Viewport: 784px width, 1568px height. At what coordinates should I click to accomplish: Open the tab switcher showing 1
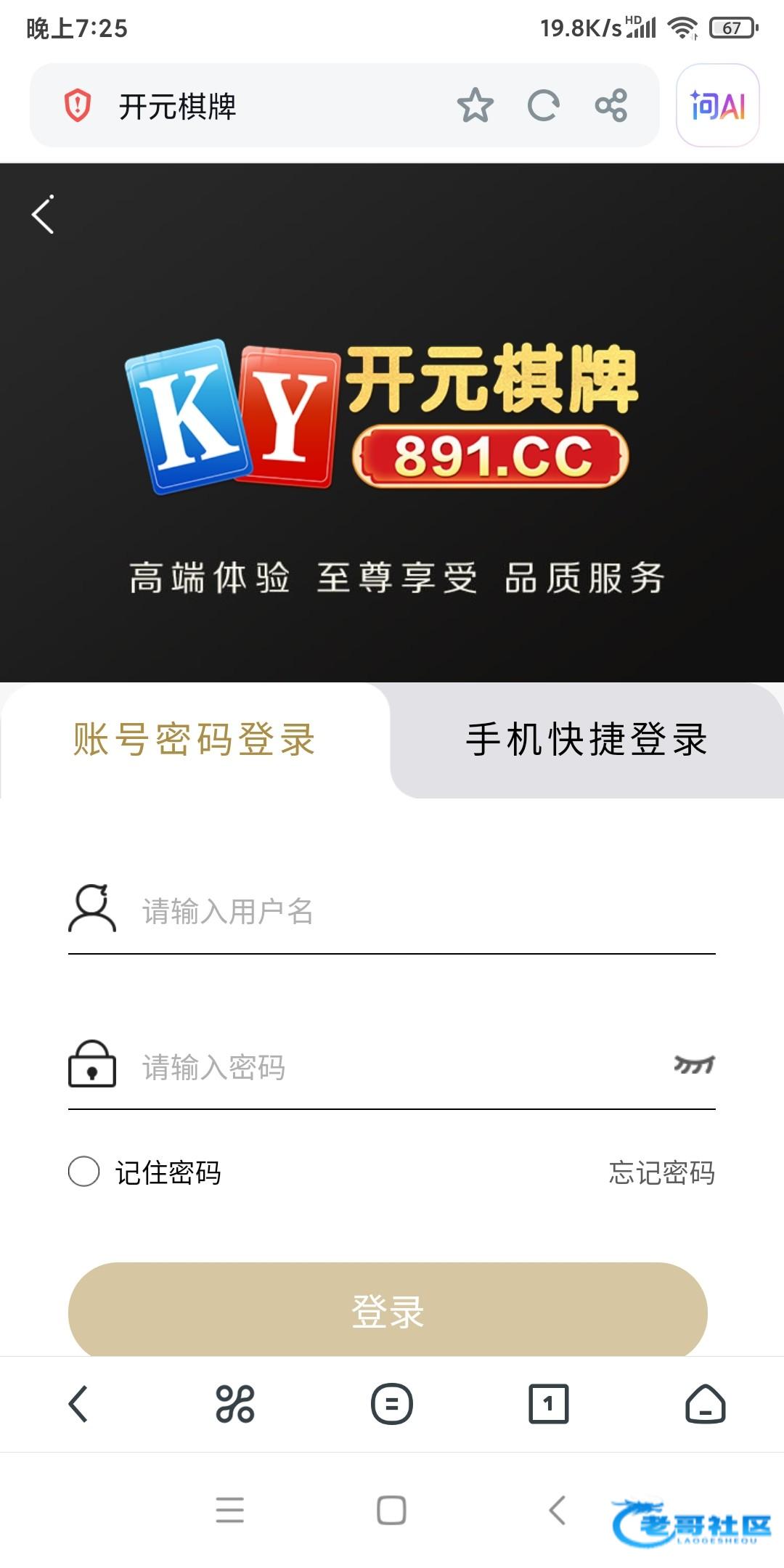(549, 1404)
